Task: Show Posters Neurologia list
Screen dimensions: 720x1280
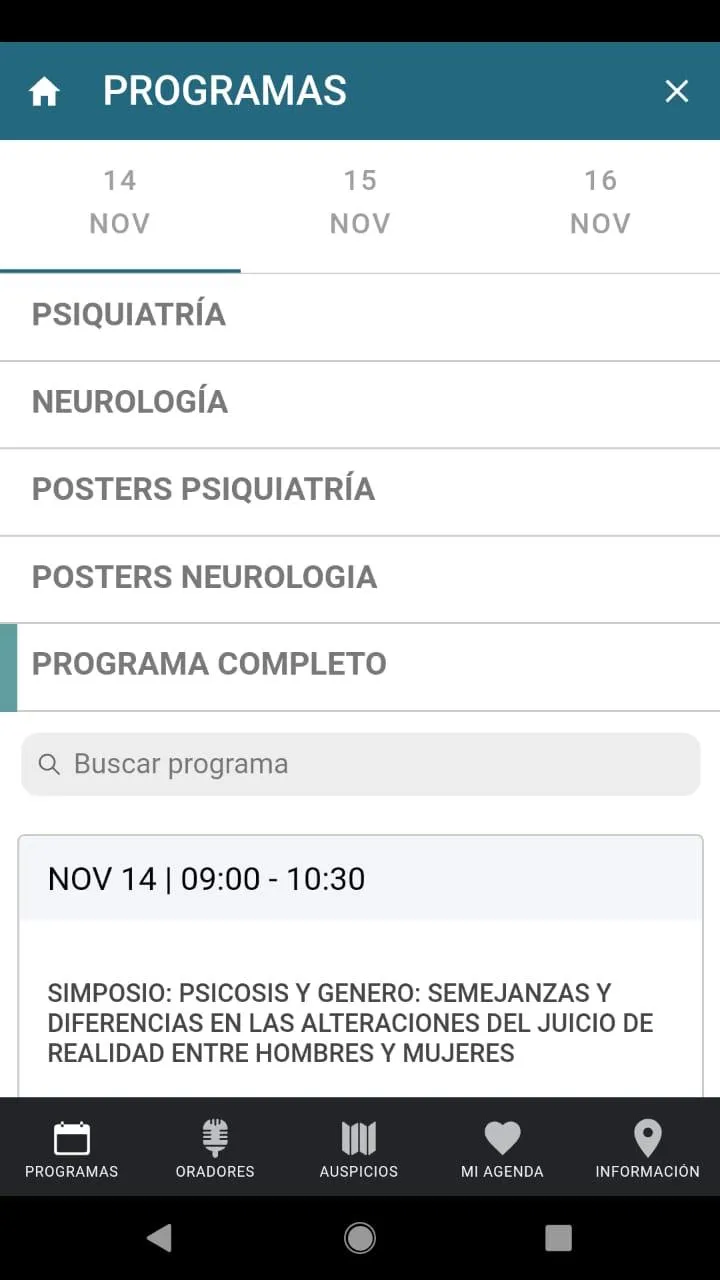Action: pyautogui.click(x=360, y=577)
